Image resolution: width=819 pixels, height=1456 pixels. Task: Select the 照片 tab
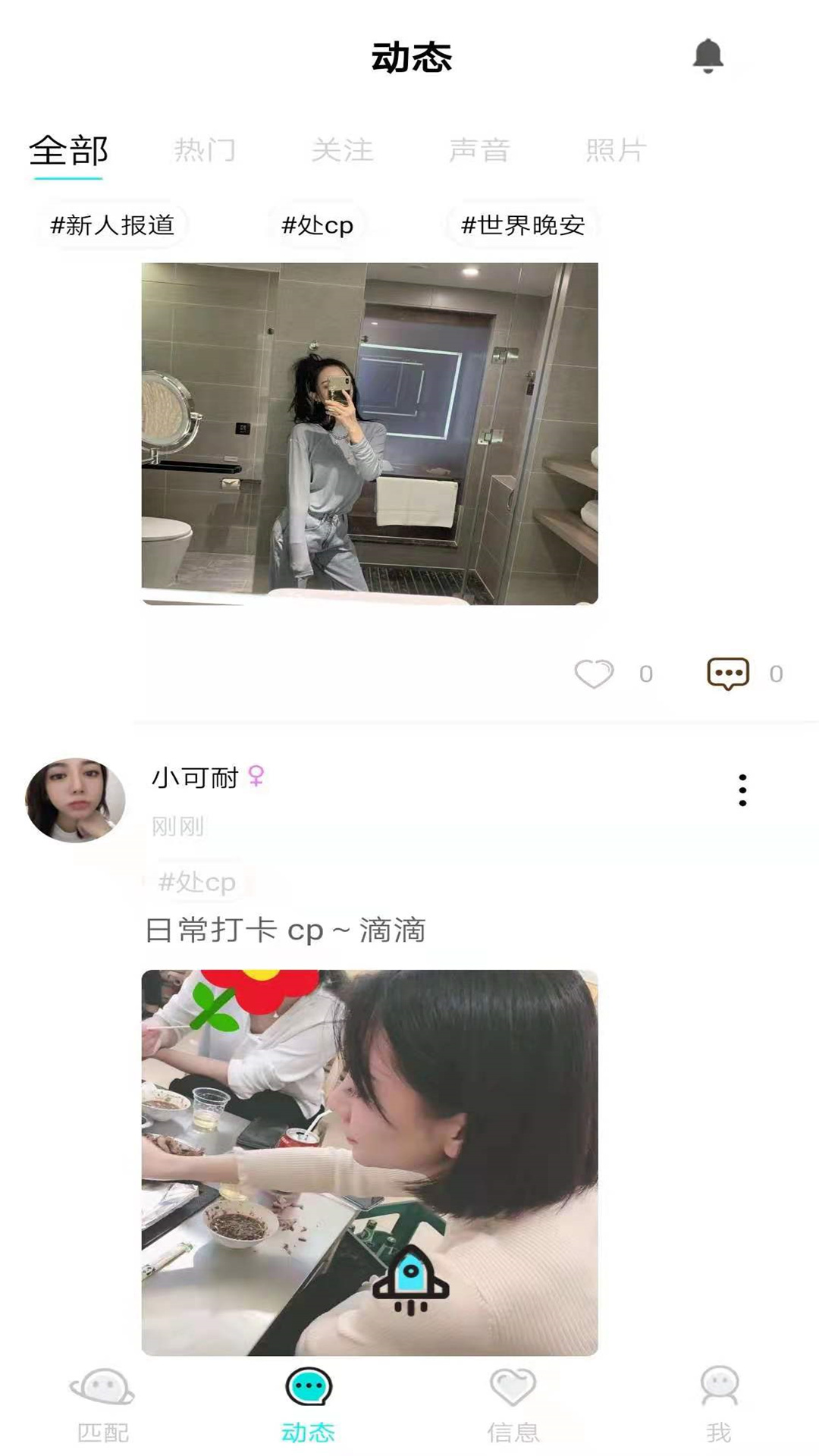click(x=614, y=150)
